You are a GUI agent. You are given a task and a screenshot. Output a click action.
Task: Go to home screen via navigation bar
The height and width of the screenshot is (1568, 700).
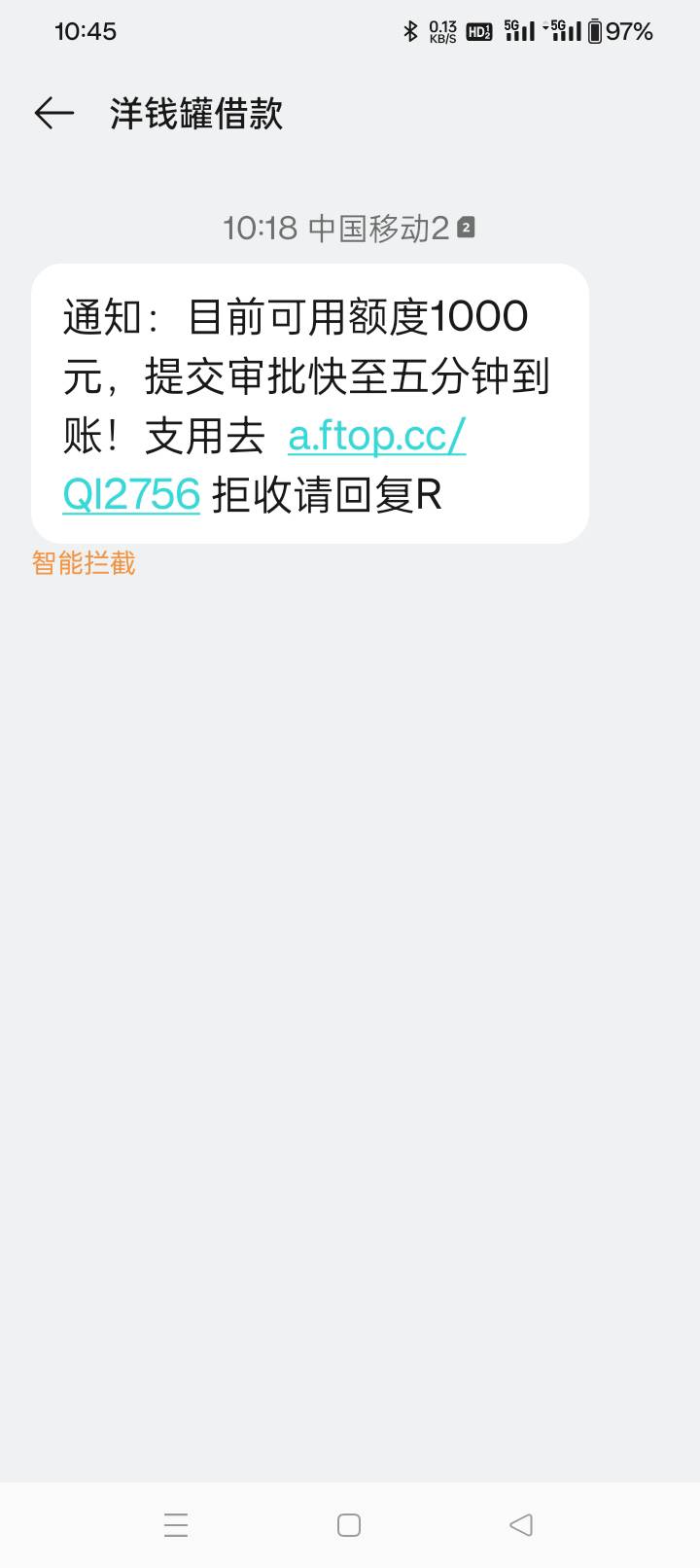(349, 1524)
